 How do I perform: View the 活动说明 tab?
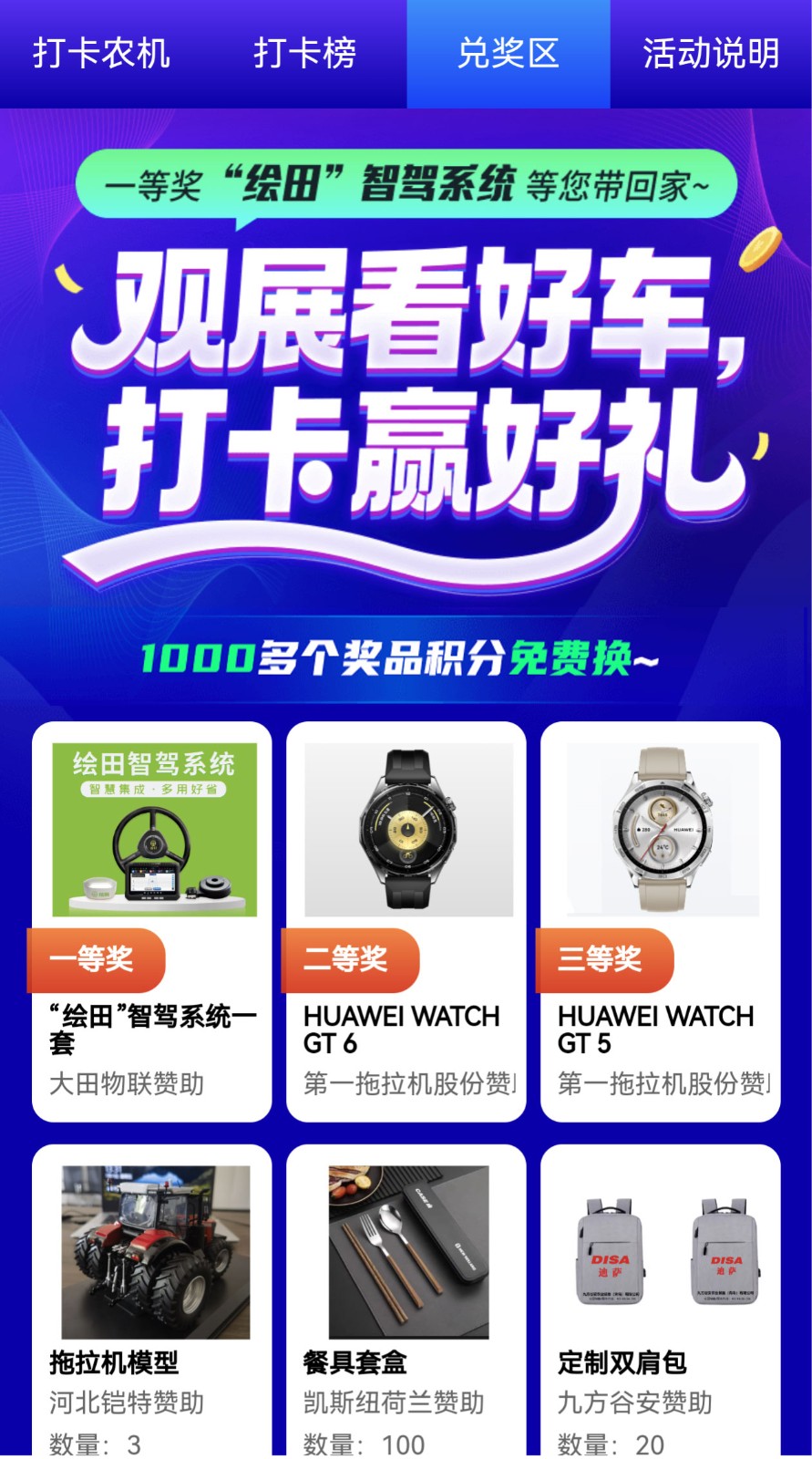point(711,53)
